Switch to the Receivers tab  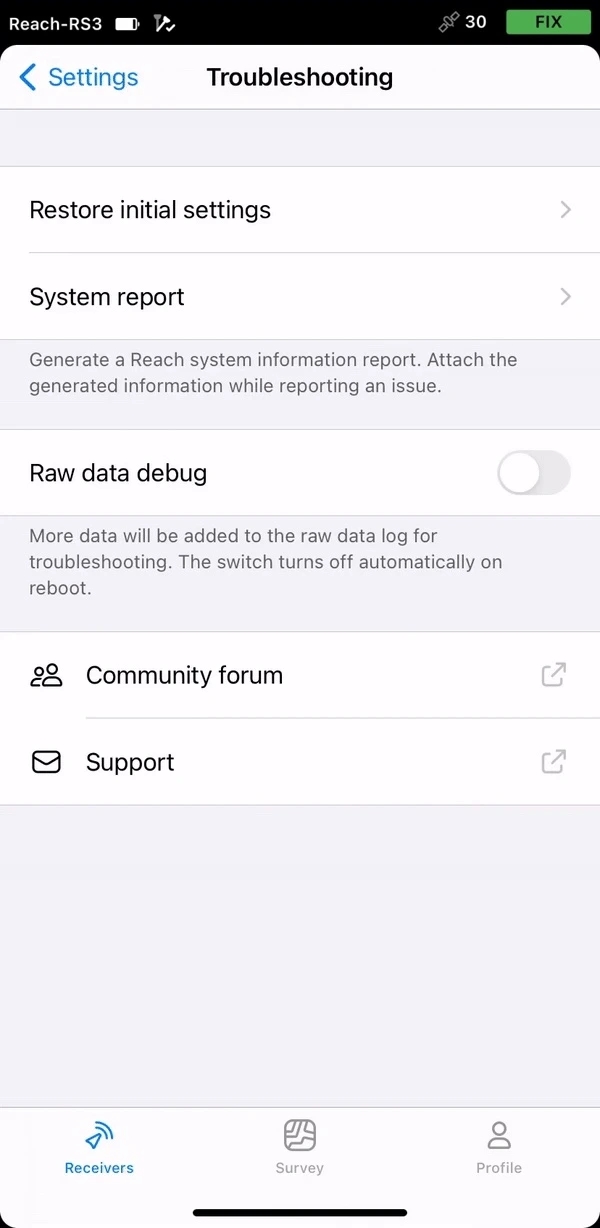click(99, 1147)
